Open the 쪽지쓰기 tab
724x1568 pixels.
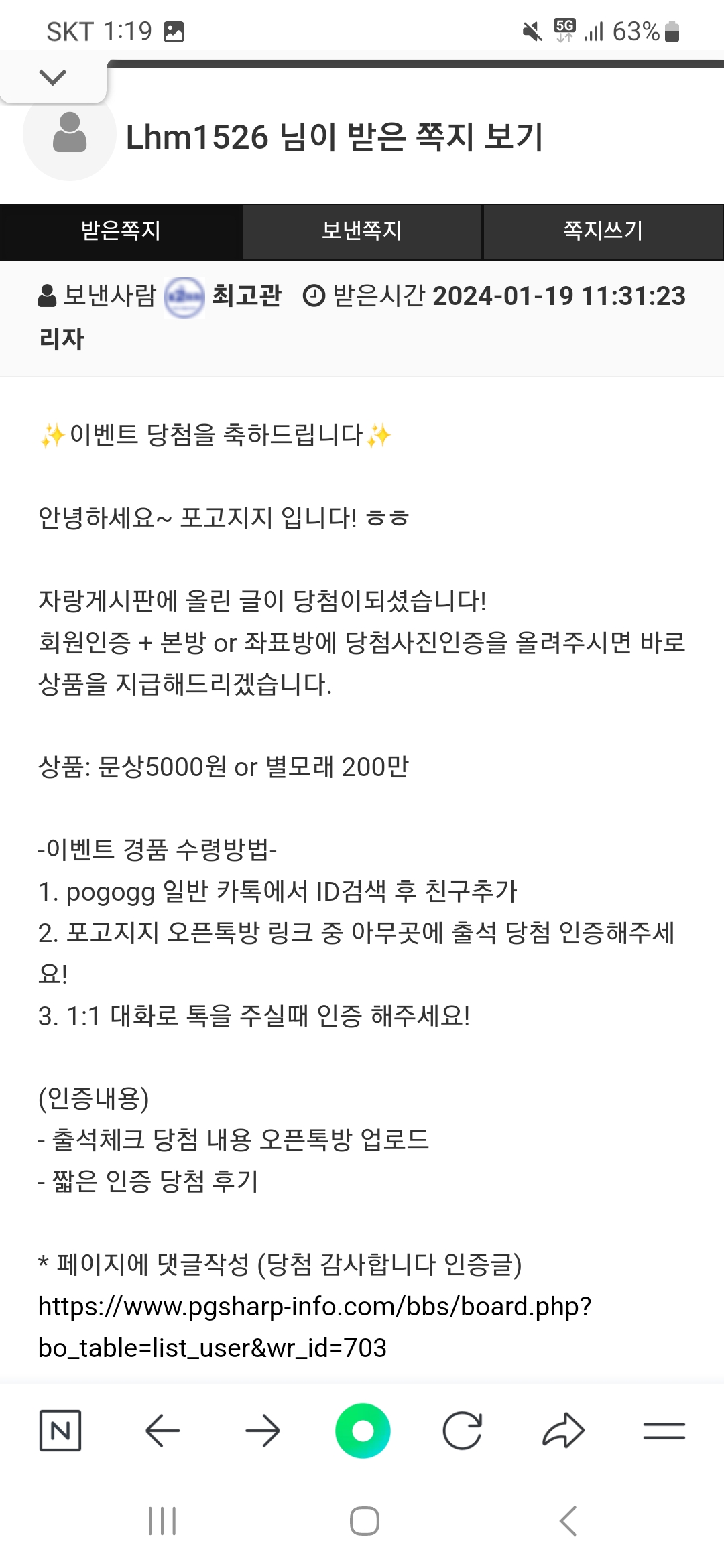point(603,231)
